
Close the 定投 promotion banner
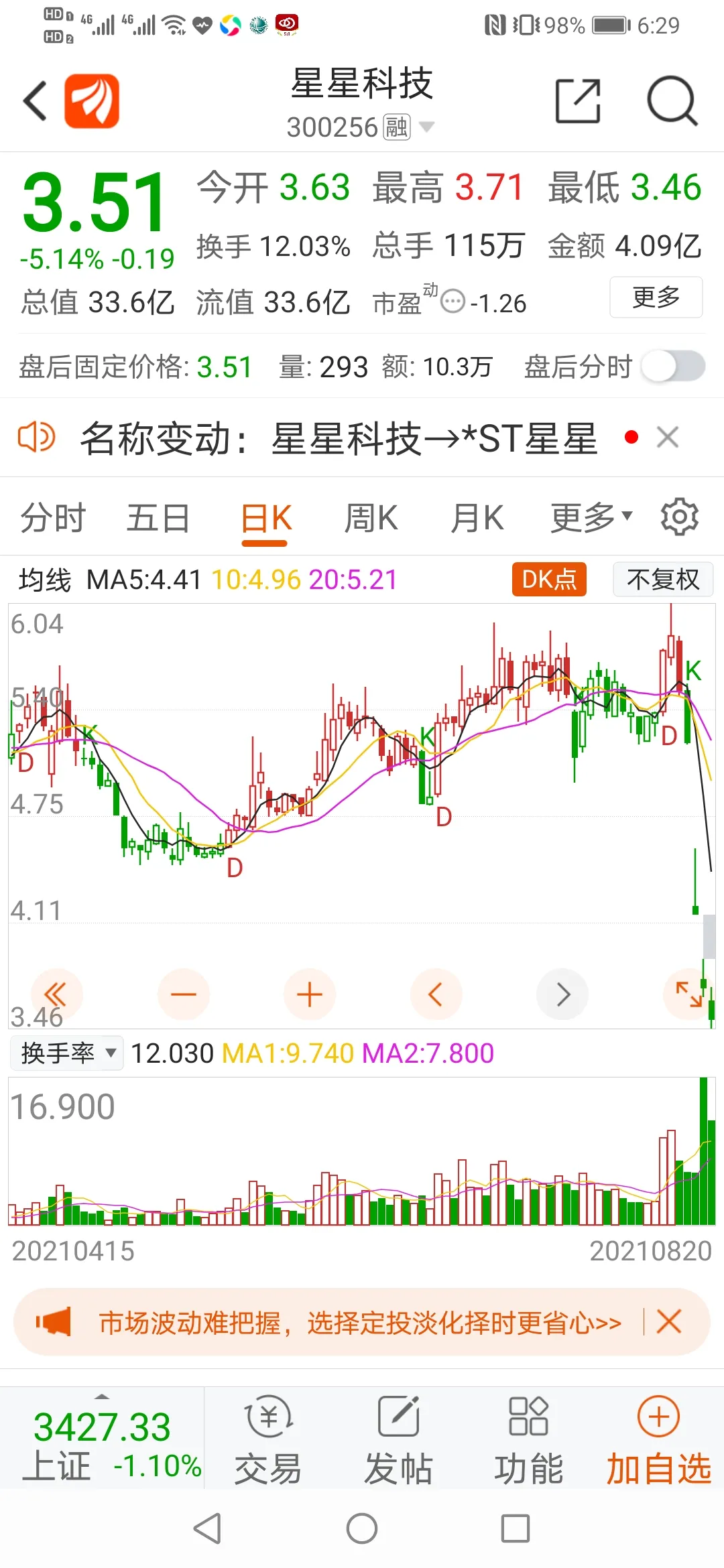pos(669,1322)
